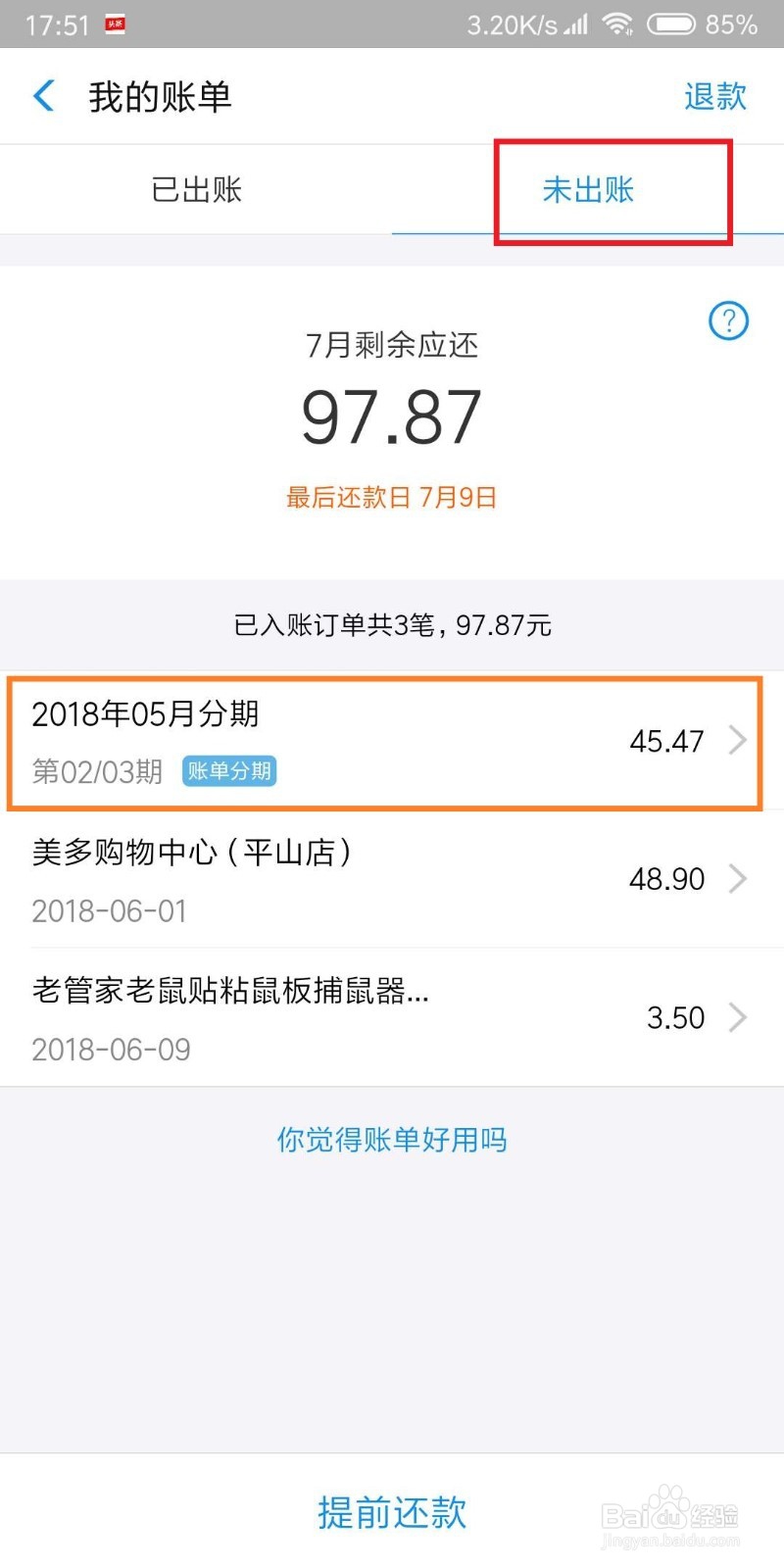This screenshot has height=1568, width=784.
Task: Tap the red notification badge near 17:51
Action: coord(117,22)
